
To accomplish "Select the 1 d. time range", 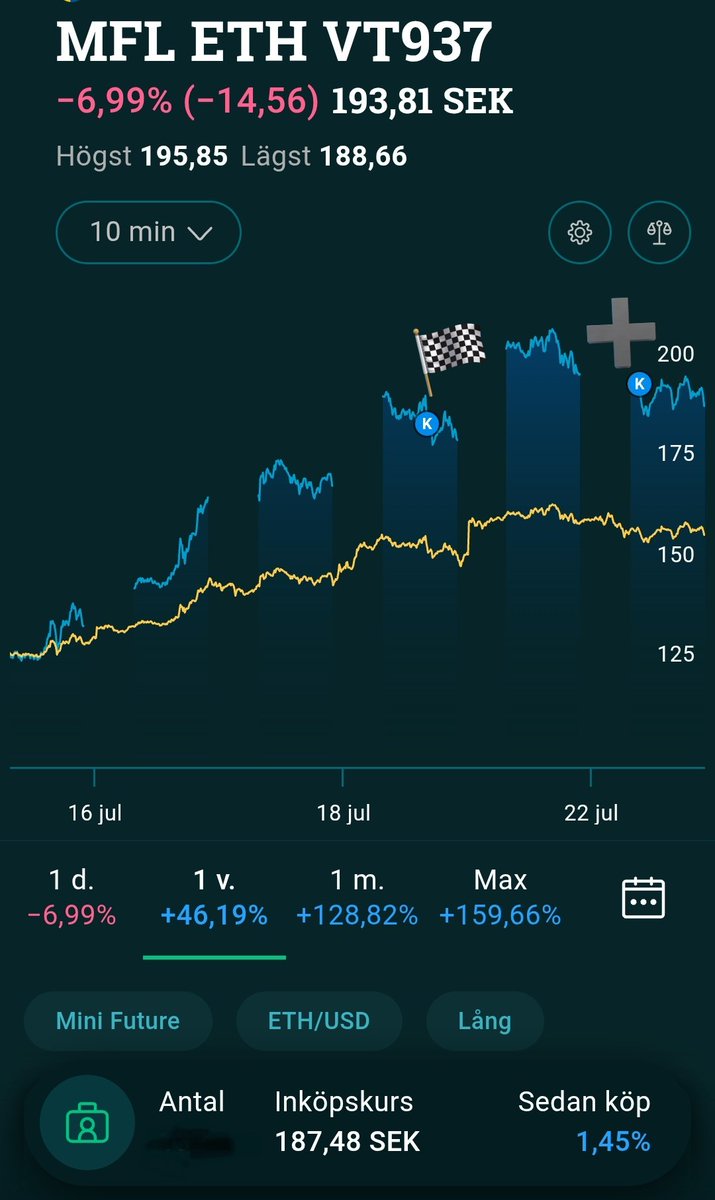I will 71,898.
